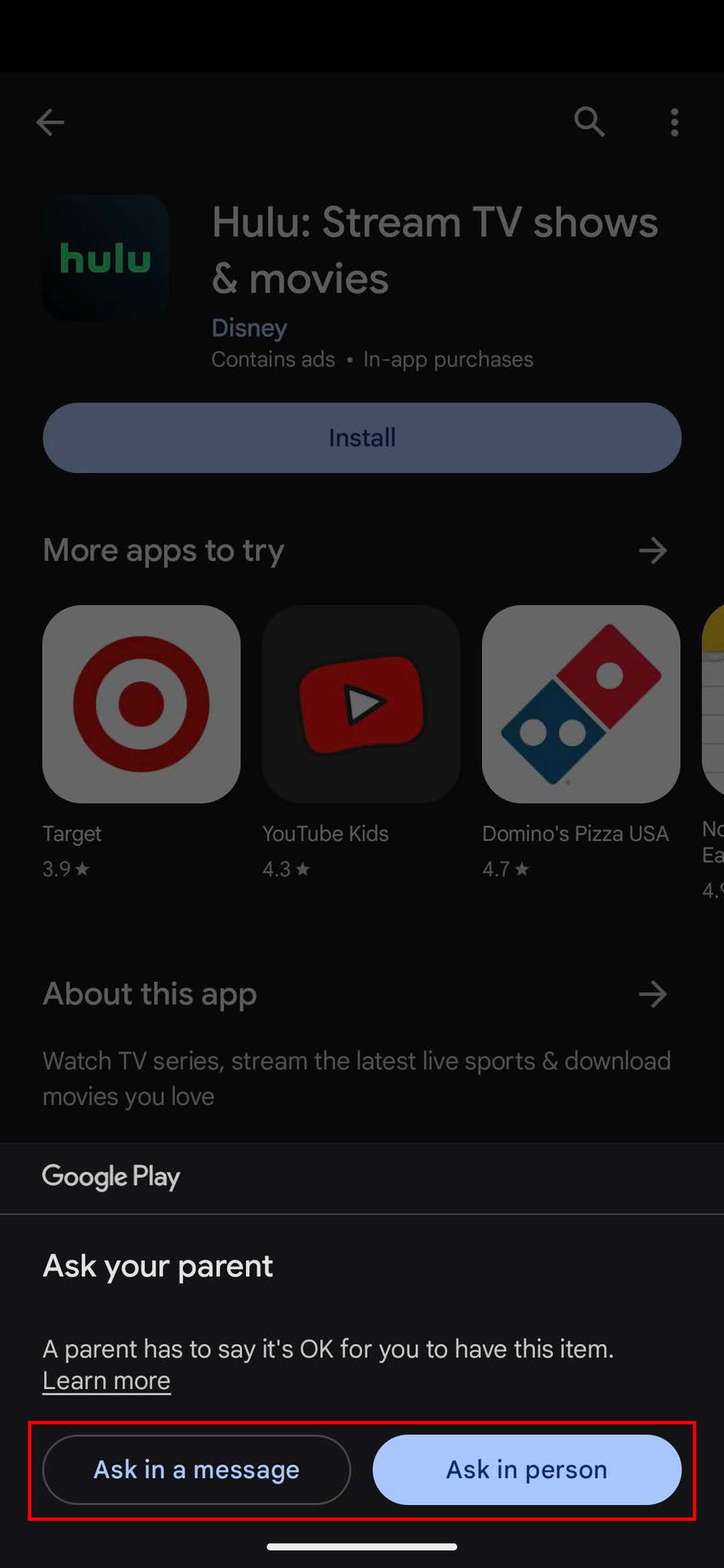This screenshot has width=724, height=1568.
Task: Open search with the magnifier icon
Action: (x=588, y=122)
